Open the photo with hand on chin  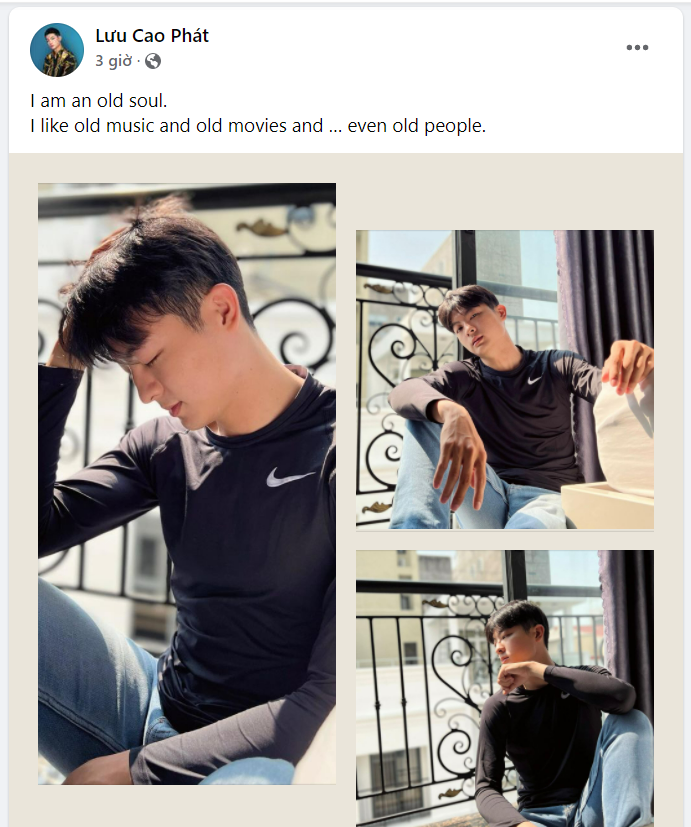pos(504,687)
